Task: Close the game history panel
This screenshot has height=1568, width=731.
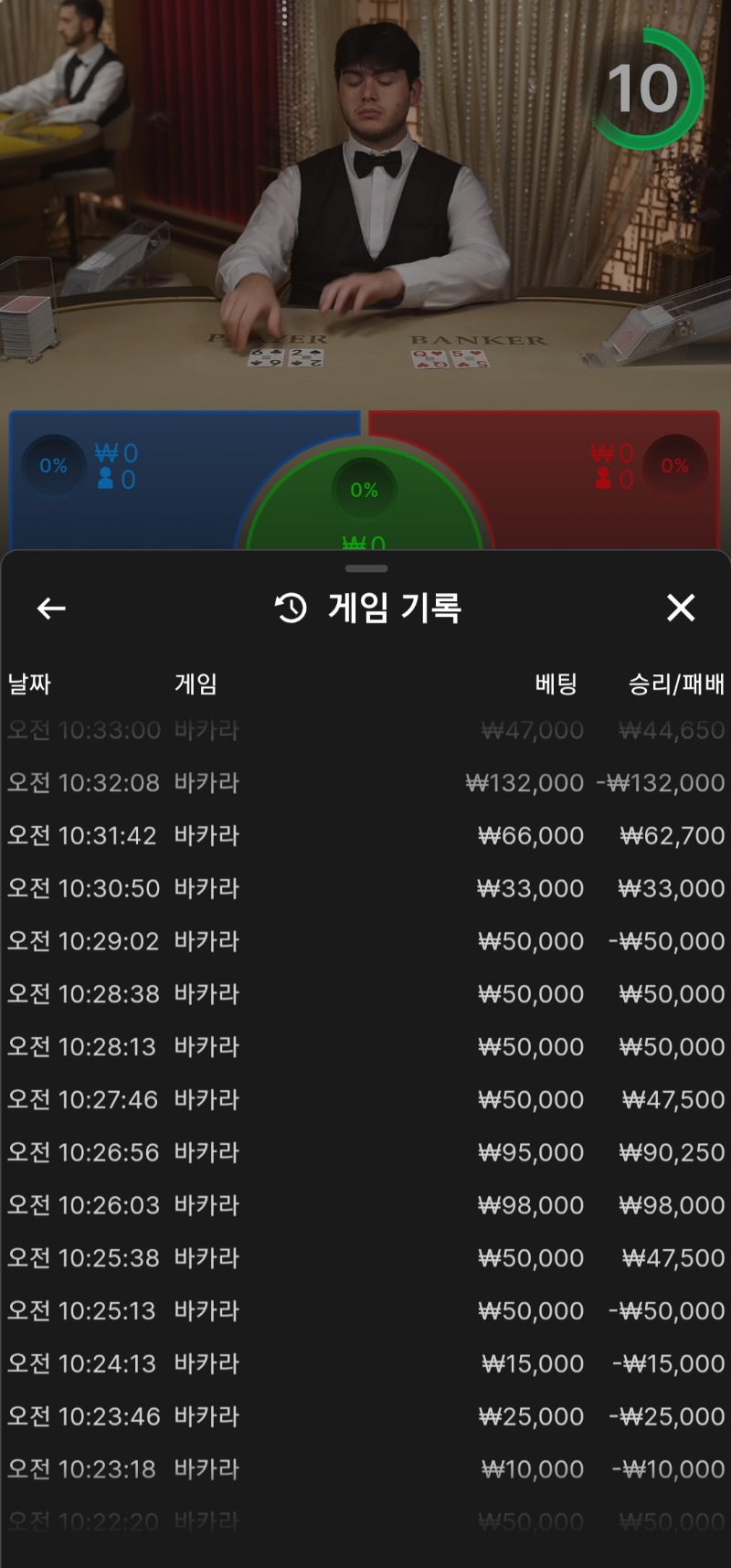Action: (681, 608)
